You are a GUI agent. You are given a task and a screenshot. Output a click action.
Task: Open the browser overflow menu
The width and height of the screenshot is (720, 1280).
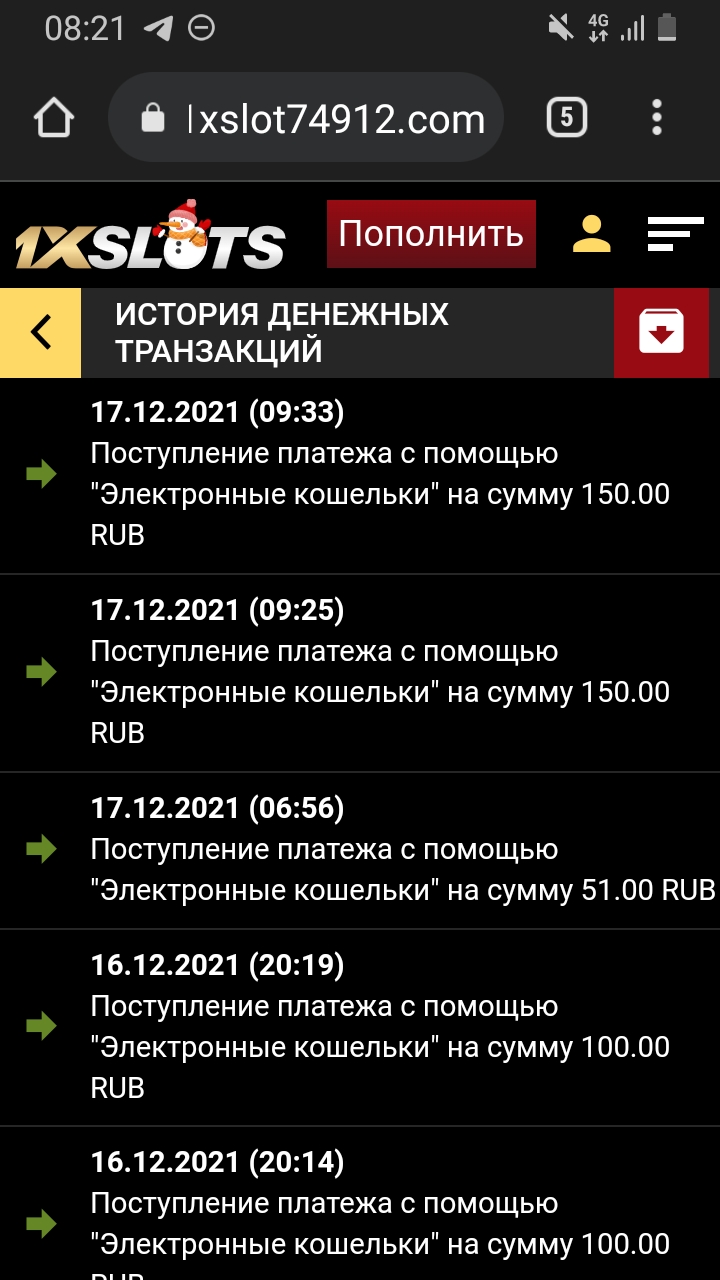[657, 119]
